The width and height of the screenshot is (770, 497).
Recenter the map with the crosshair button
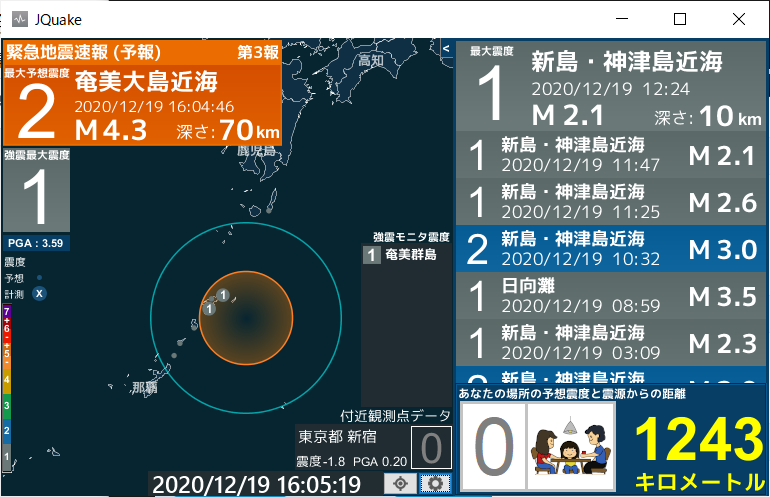[401, 484]
